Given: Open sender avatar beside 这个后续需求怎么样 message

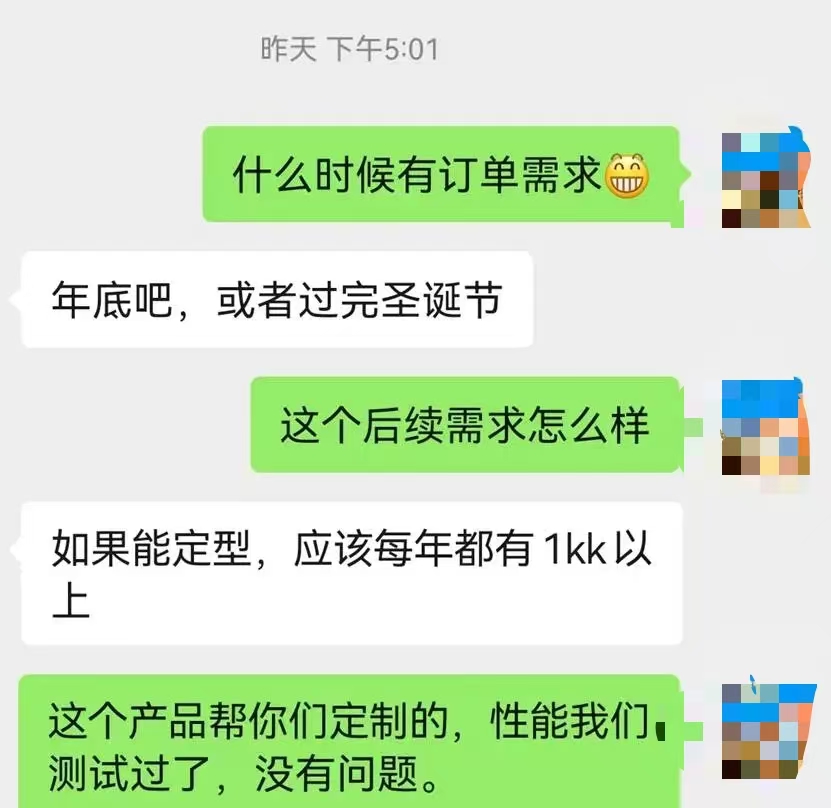Looking at the screenshot, I should pos(766,427).
